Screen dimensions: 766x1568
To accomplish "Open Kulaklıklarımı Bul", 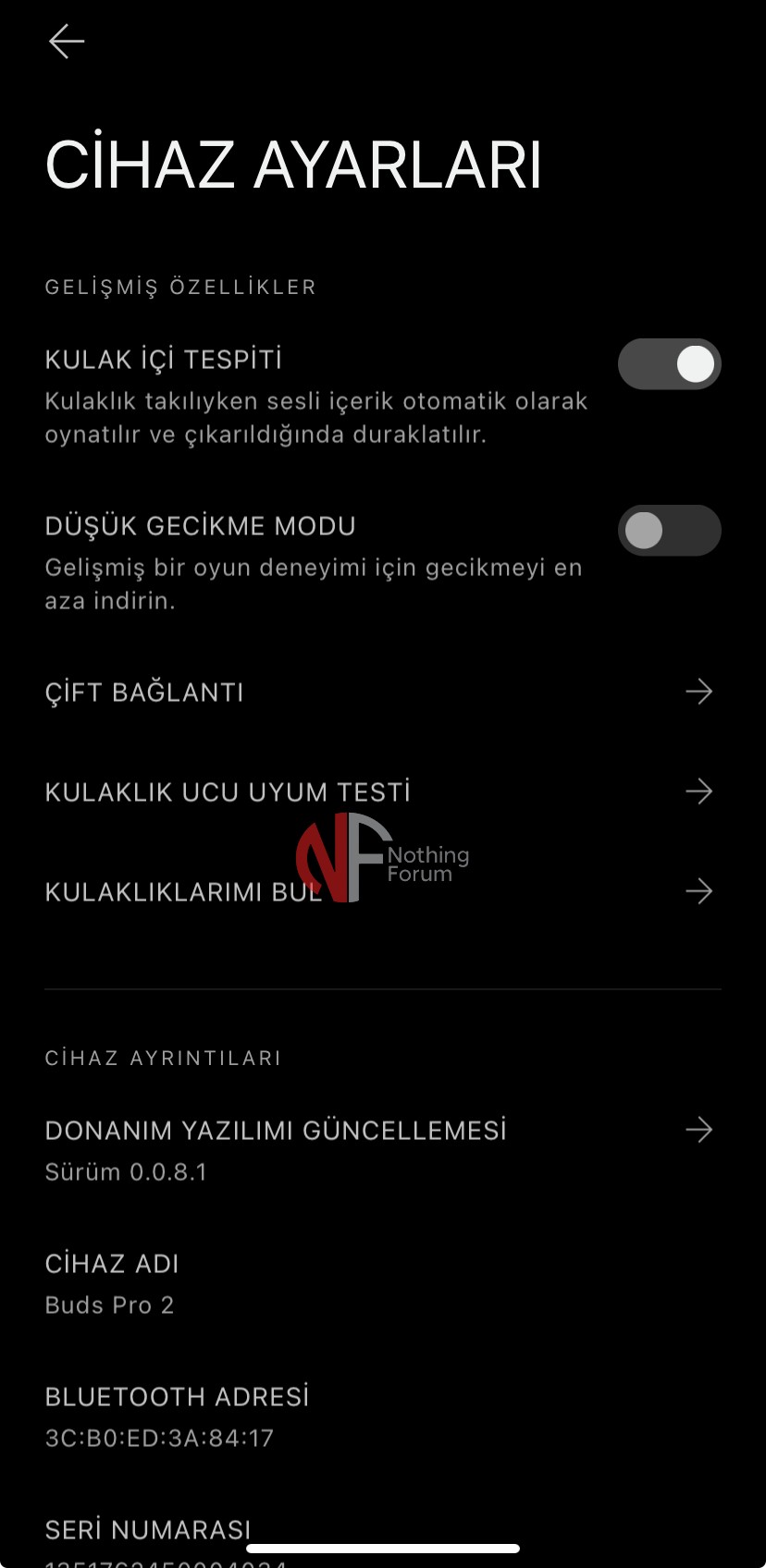I will (382, 892).
